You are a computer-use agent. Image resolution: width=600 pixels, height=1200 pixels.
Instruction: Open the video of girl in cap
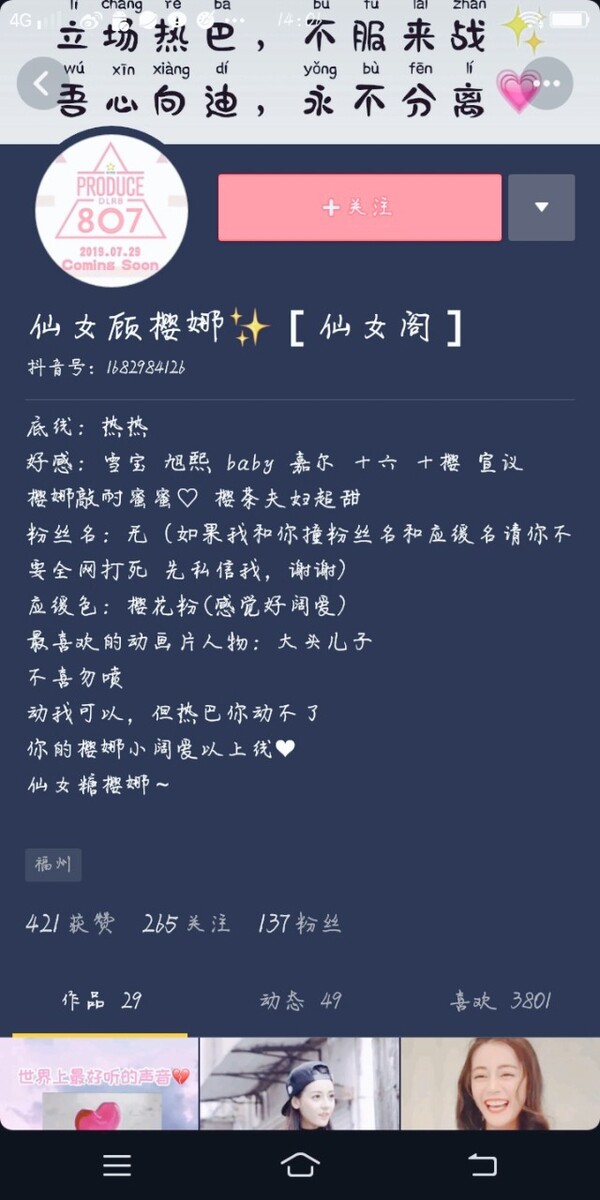pyautogui.click(x=300, y=1083)
